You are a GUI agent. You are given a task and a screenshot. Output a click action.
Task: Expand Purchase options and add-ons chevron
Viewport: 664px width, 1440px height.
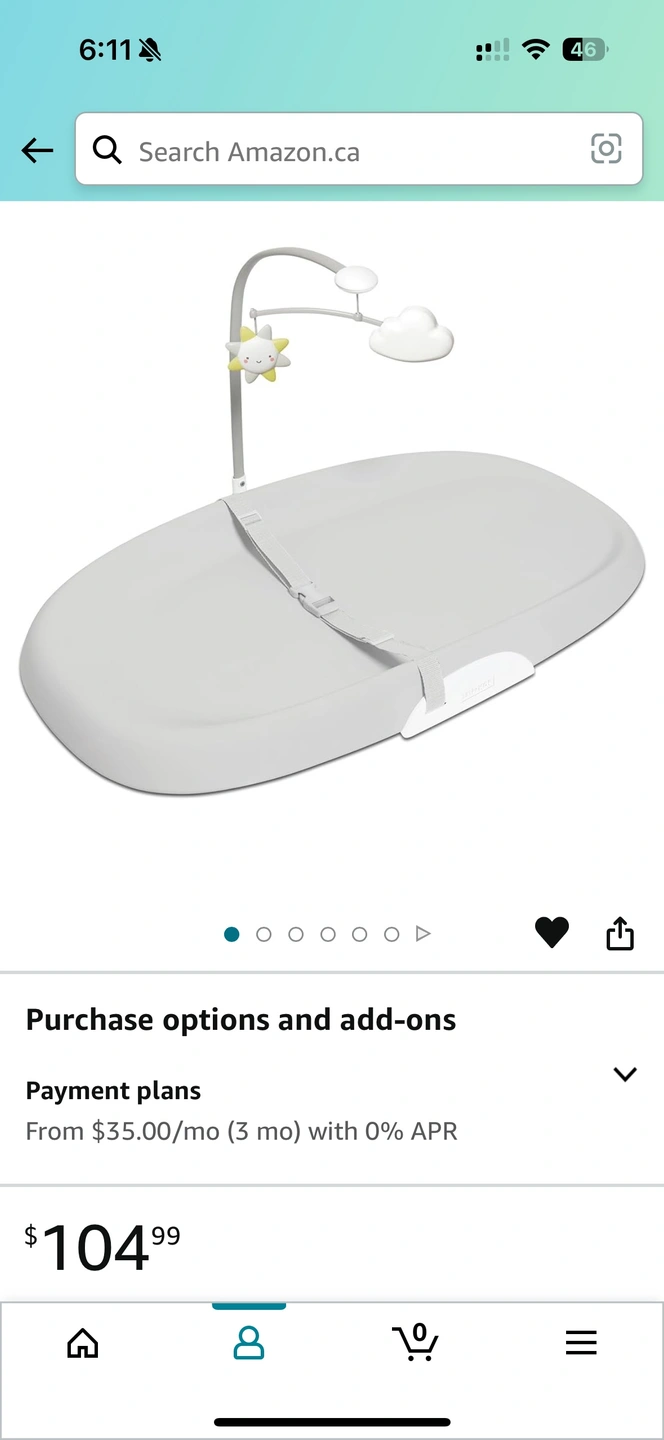625,1074
